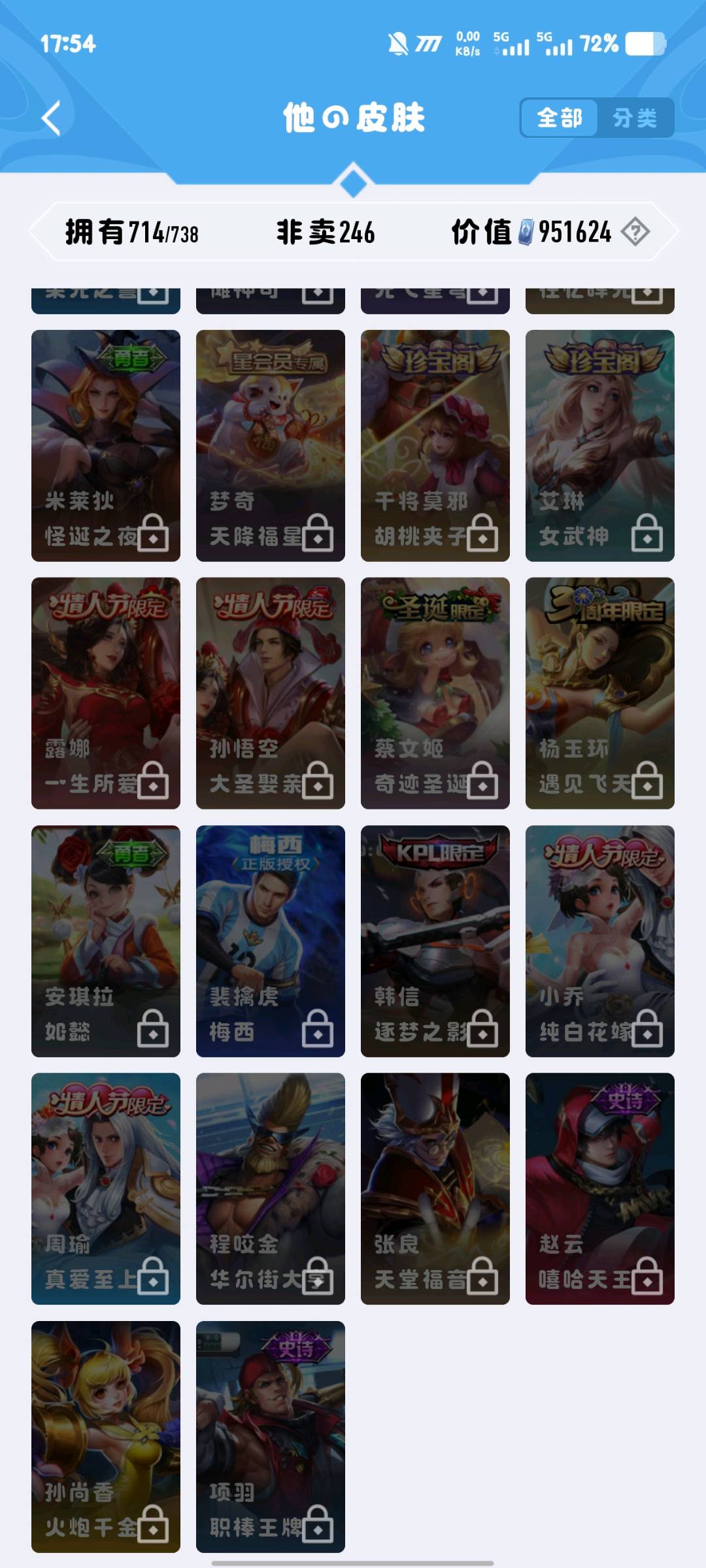Select the 全部 tab
Viewport: 706px width, 1568px height.
tap(559, 118)
